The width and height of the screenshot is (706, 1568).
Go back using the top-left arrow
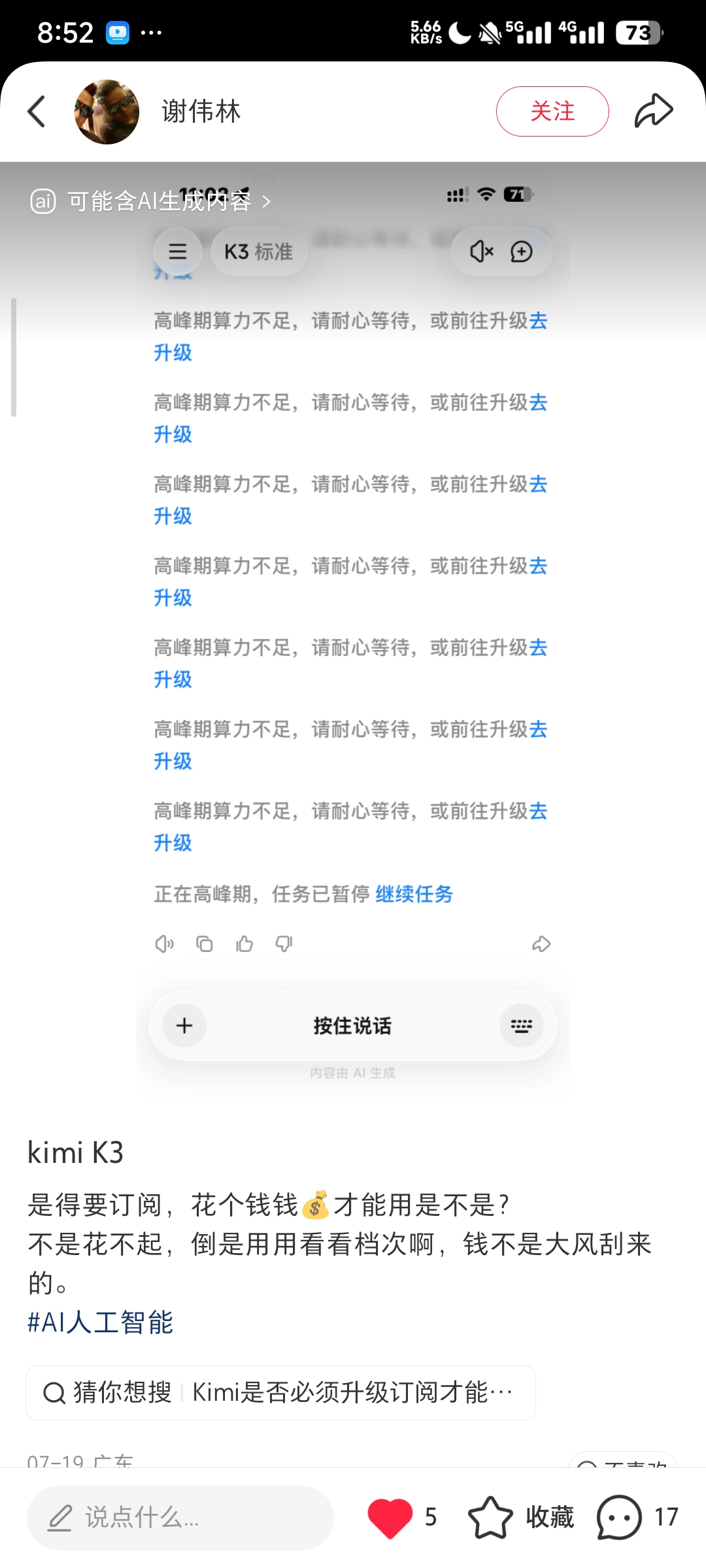click(37, 111)
